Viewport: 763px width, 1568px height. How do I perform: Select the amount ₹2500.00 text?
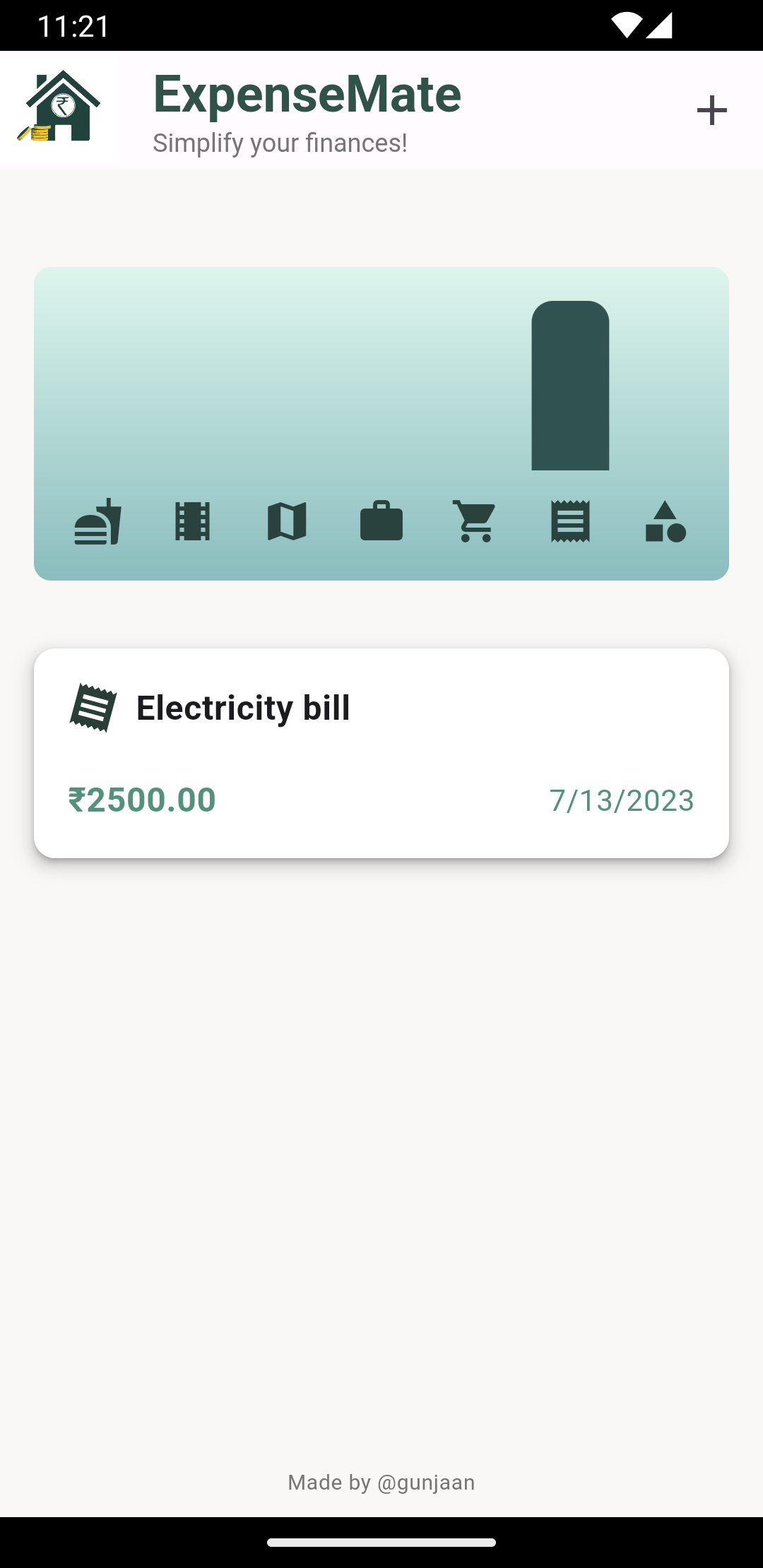pyautogui.click(x=141, y=800)
